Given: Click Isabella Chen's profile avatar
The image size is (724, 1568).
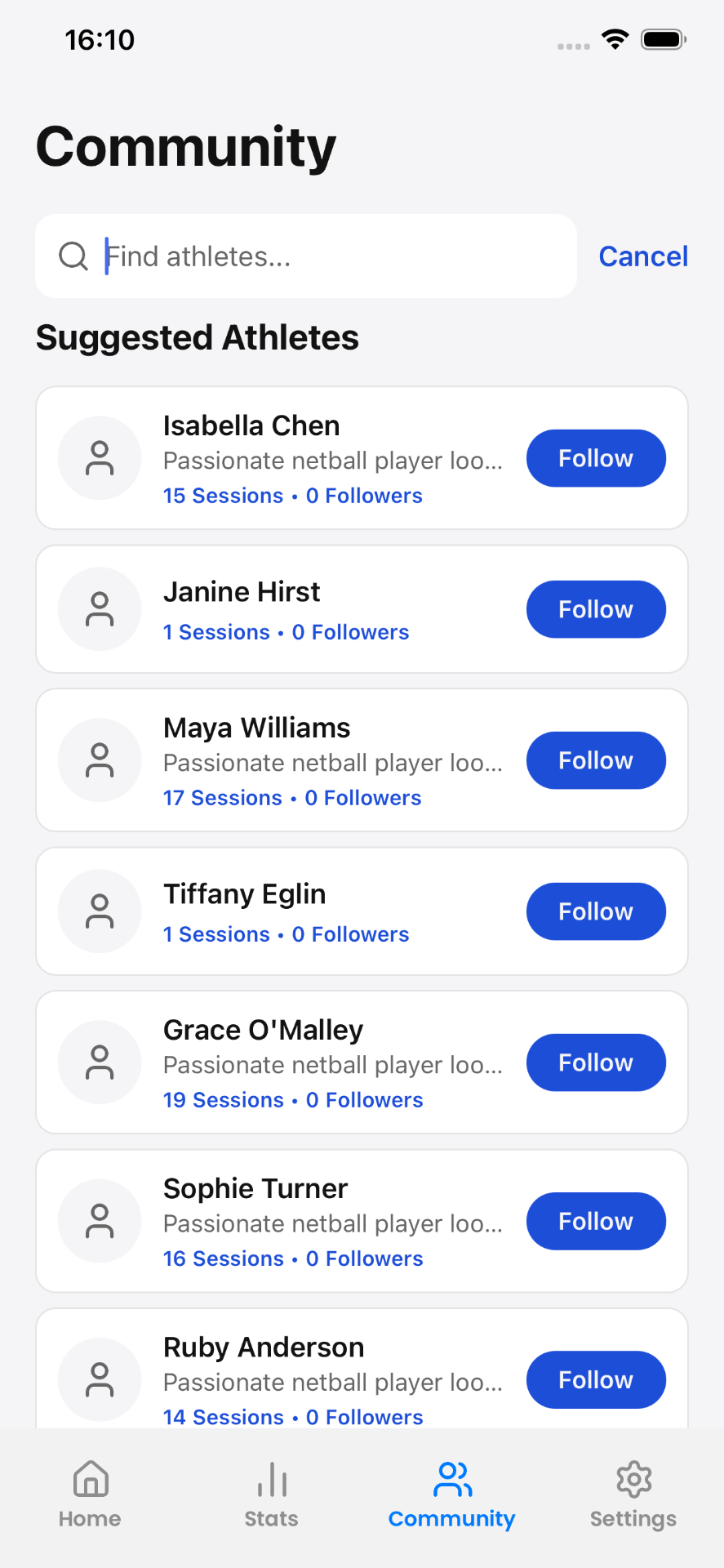Looking at the screenshot, I should point(99,458).
